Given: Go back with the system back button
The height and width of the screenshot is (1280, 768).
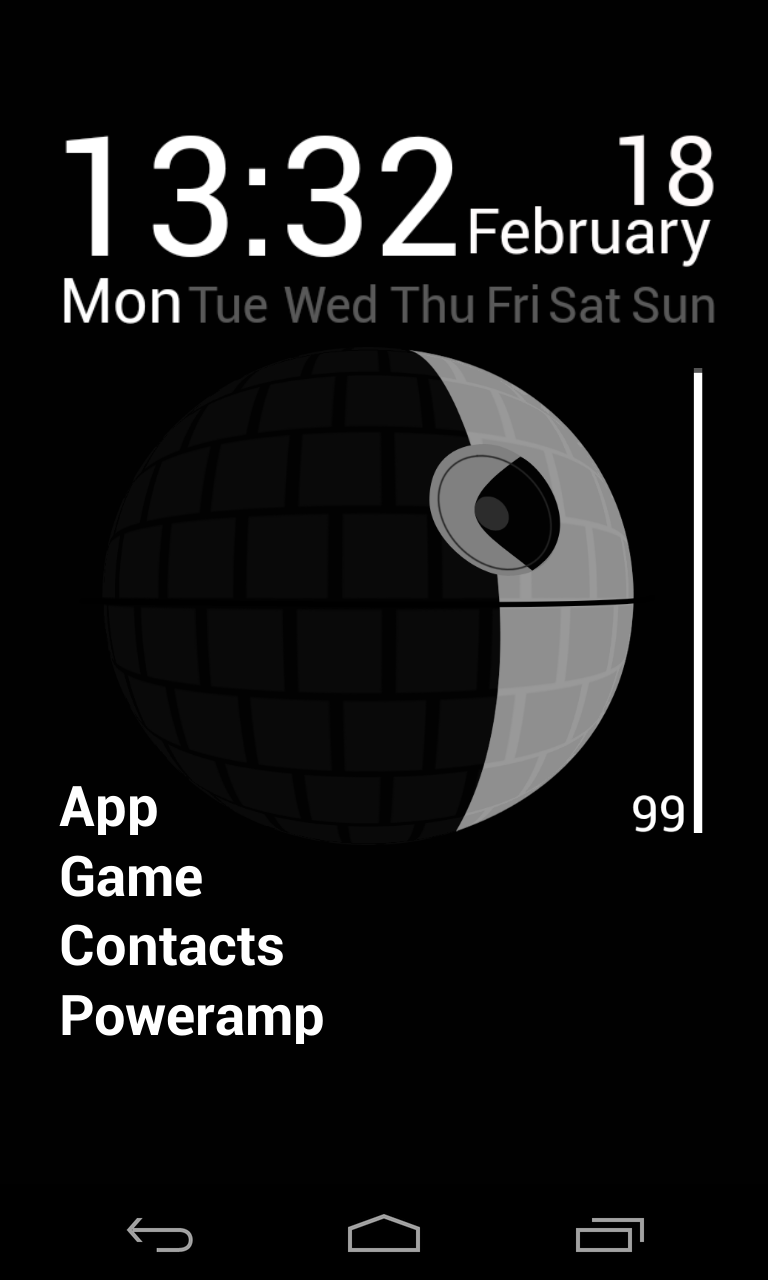Looking at the screenshot, I should (x=160, y=1235).
